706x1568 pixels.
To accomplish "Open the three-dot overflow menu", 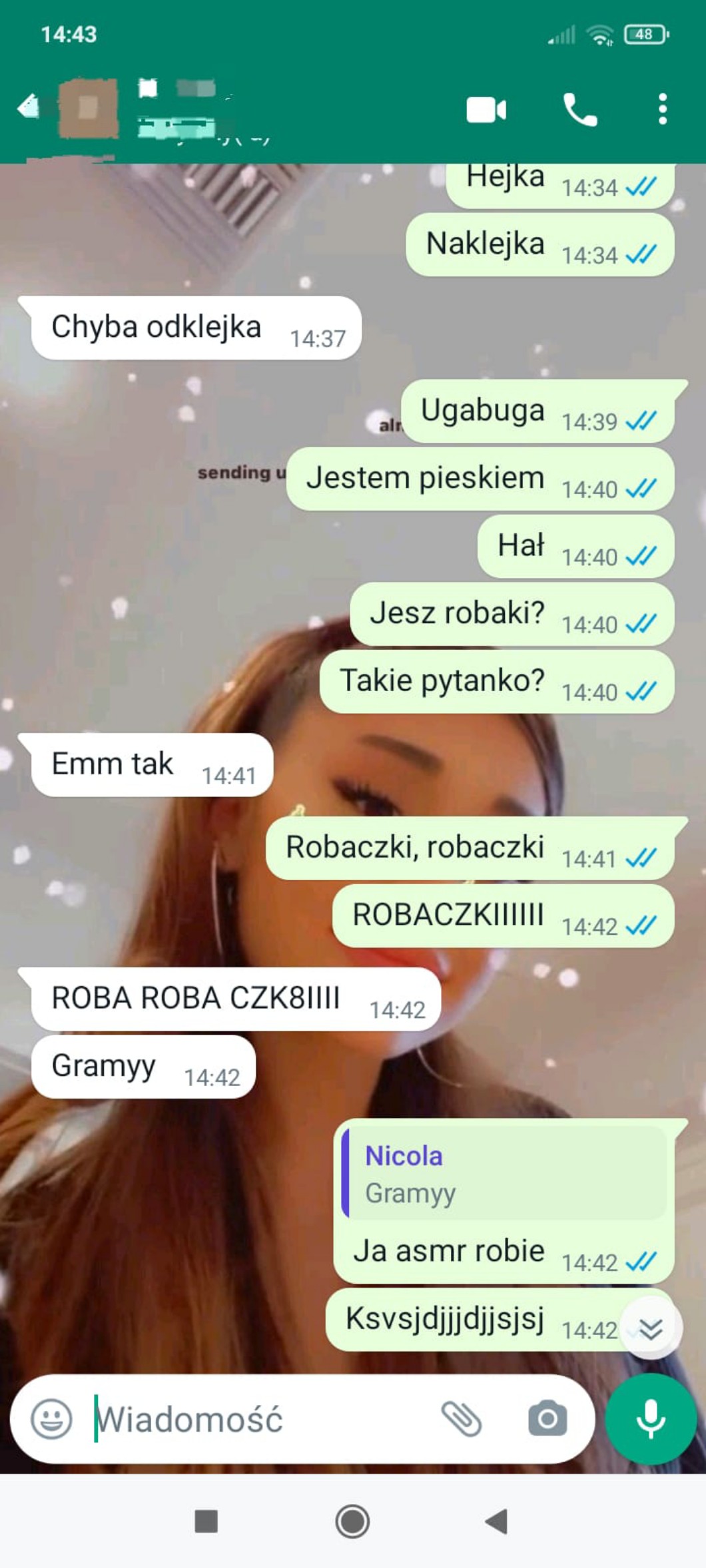I will (662, 109).
